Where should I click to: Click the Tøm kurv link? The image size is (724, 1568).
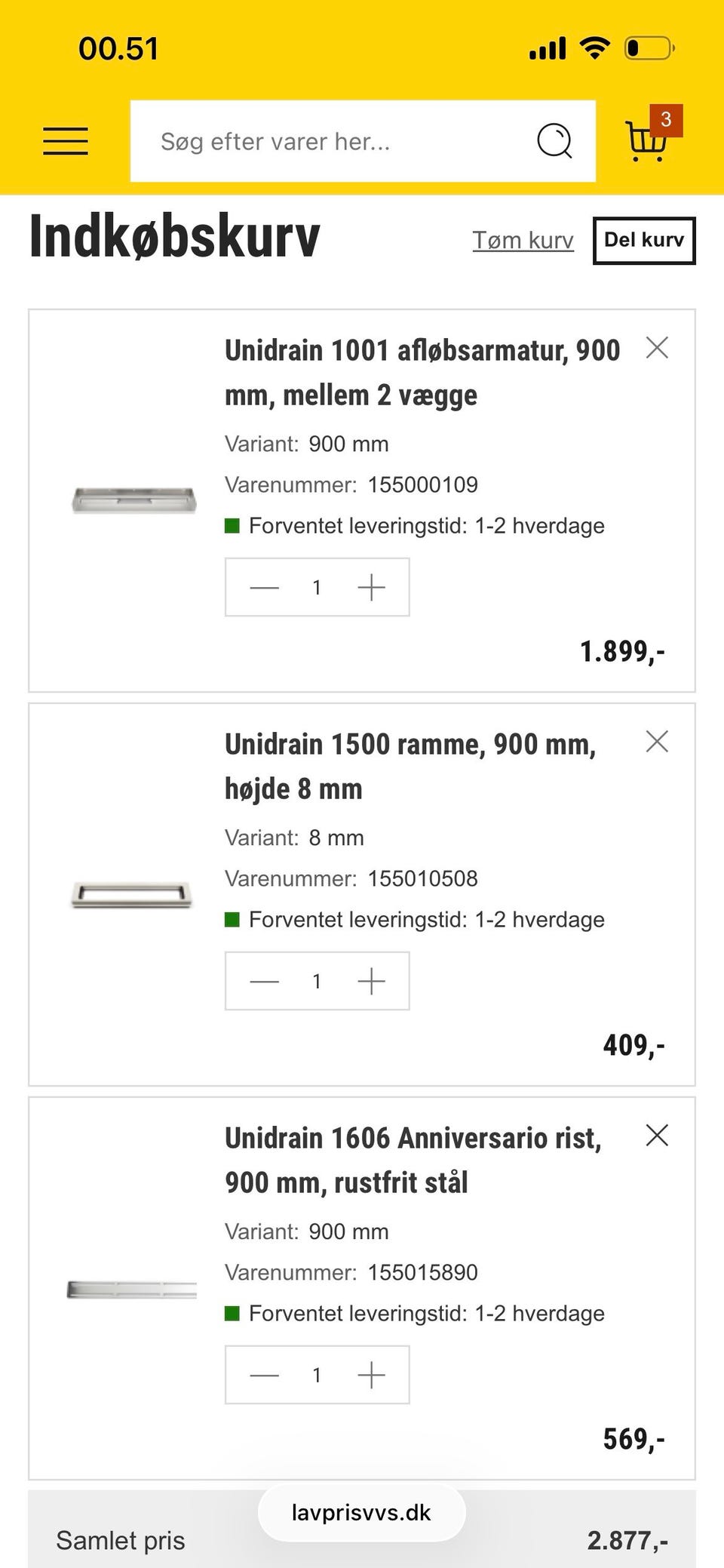pos(523,240)
